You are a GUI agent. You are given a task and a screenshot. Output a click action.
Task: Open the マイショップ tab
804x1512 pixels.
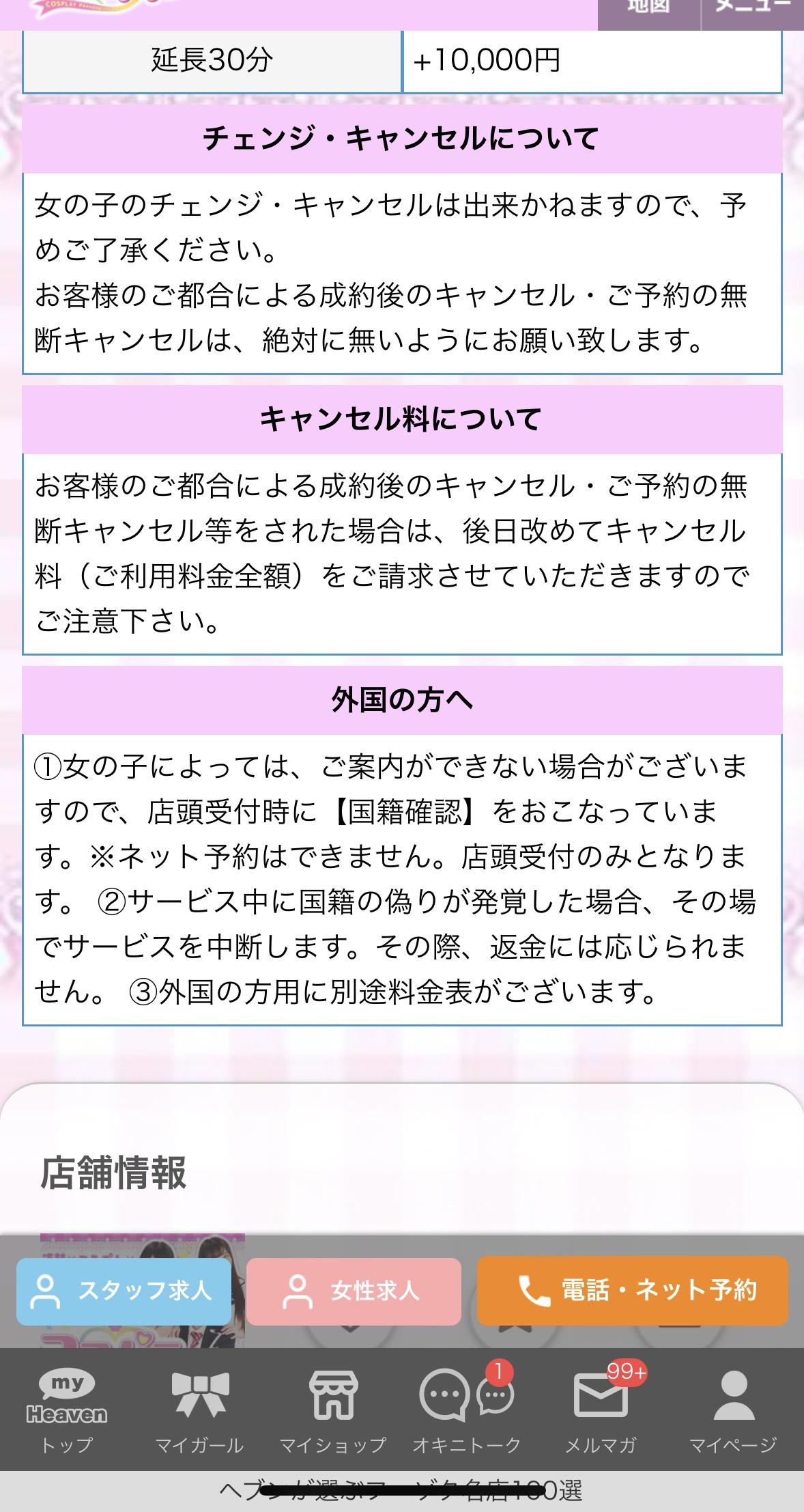pyautogui.click(x=333, y=1412)
